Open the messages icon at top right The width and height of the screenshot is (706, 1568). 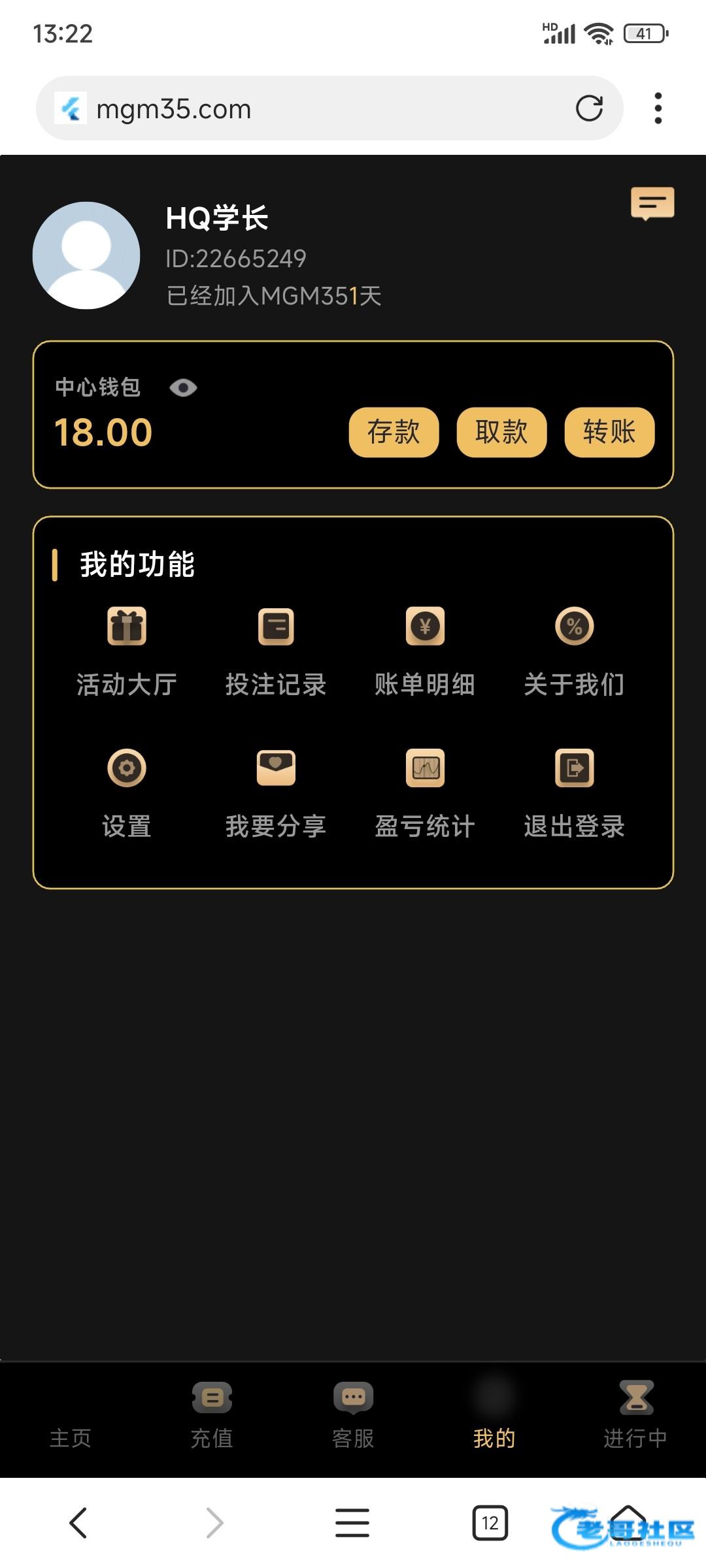pos(652,203)
